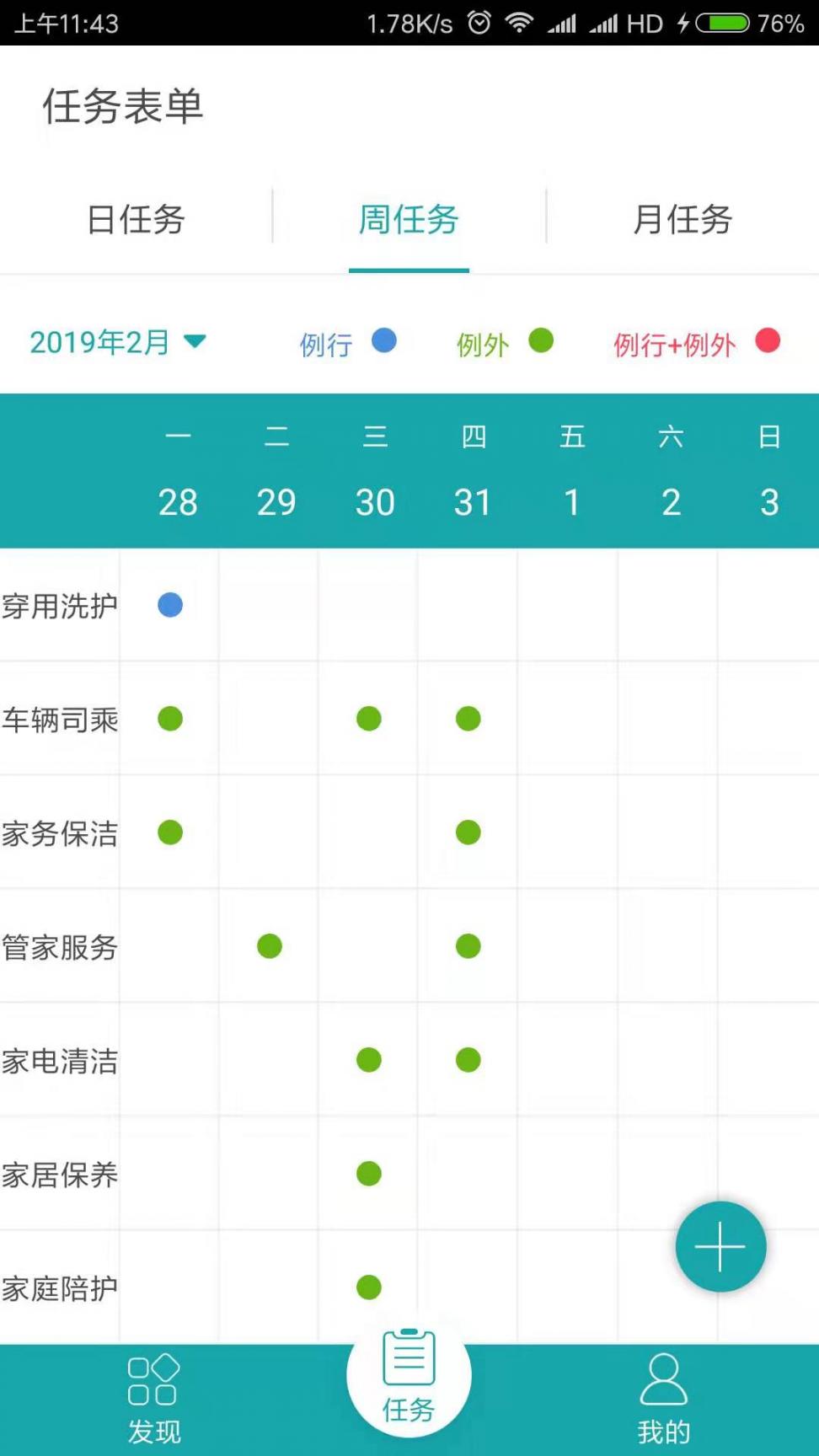
Task: Switch to the 日任务 tab
Action: [136, 220]
